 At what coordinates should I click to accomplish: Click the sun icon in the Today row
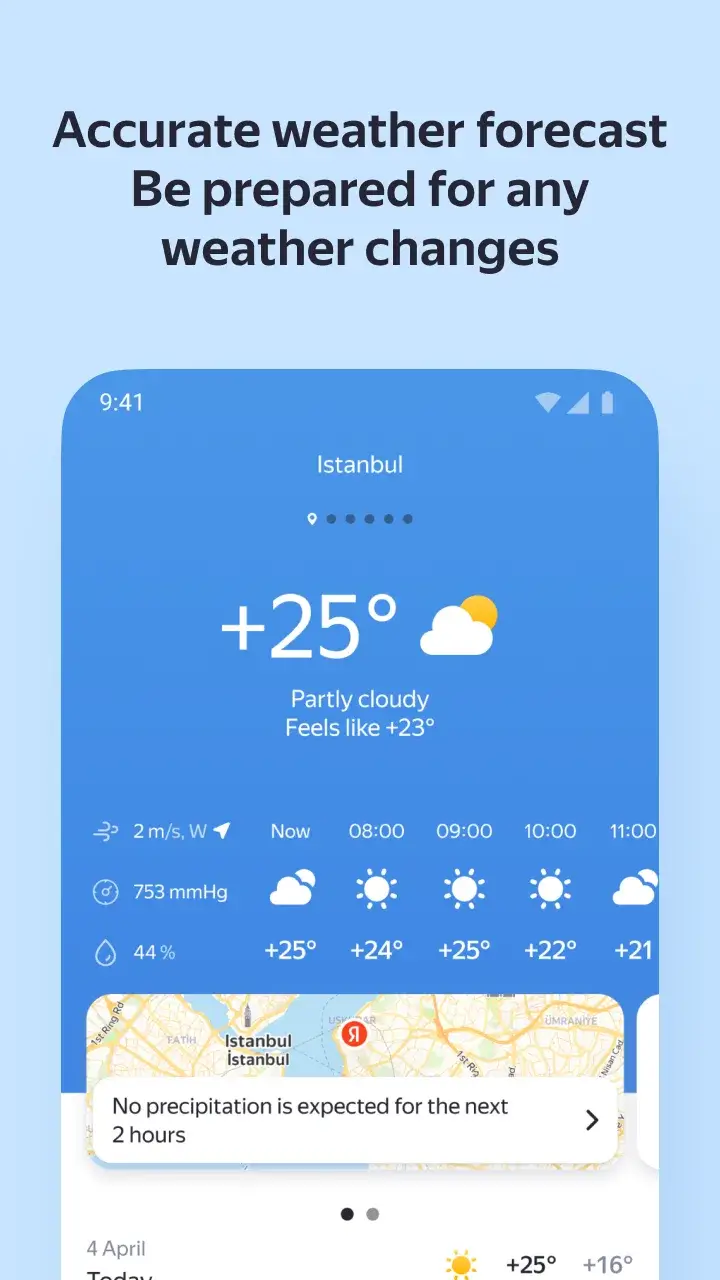point(462,1264)
